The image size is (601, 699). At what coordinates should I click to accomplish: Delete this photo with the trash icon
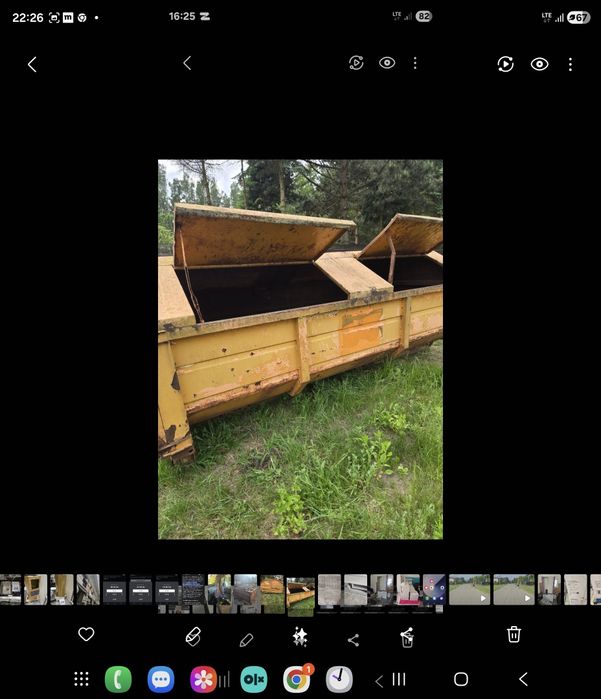click(x=514, y=634)
